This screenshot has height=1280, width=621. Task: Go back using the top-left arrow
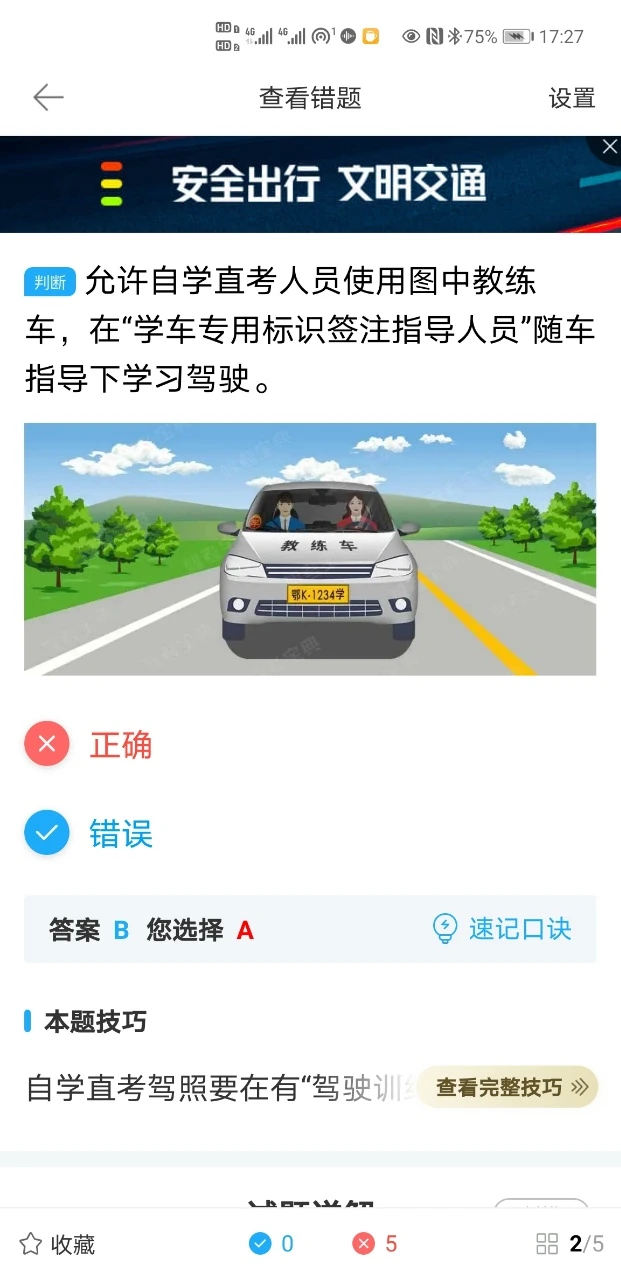[47, 97]
